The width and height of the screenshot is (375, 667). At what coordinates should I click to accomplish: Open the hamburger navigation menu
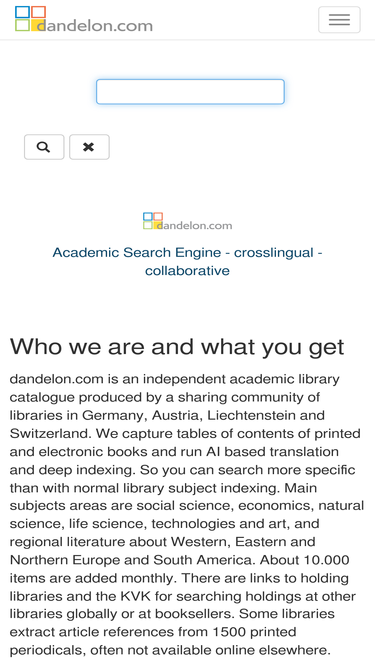pos(339,20)
